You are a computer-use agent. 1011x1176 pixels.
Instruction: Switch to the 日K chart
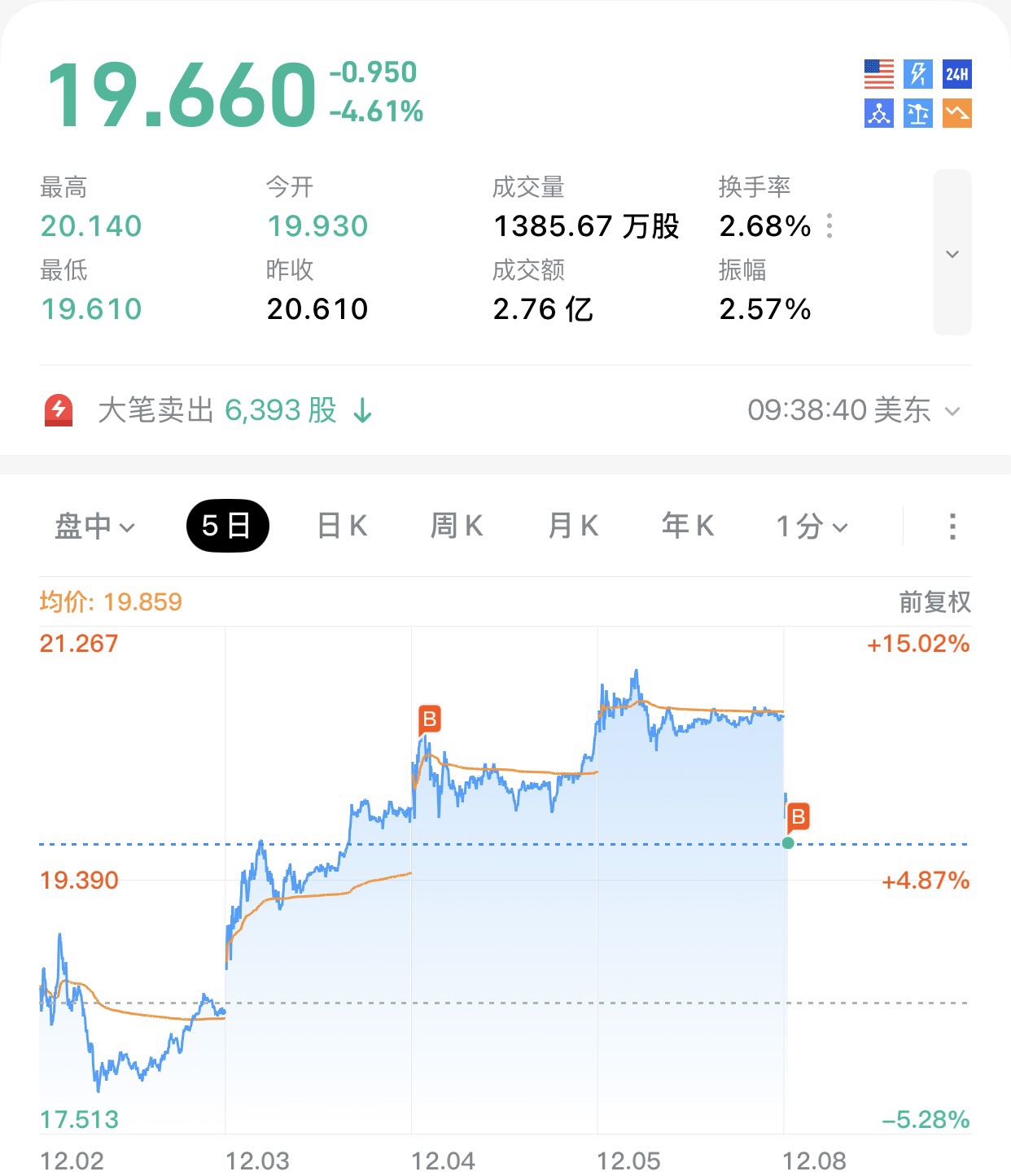pyautogui.click(x=342, y=526)
